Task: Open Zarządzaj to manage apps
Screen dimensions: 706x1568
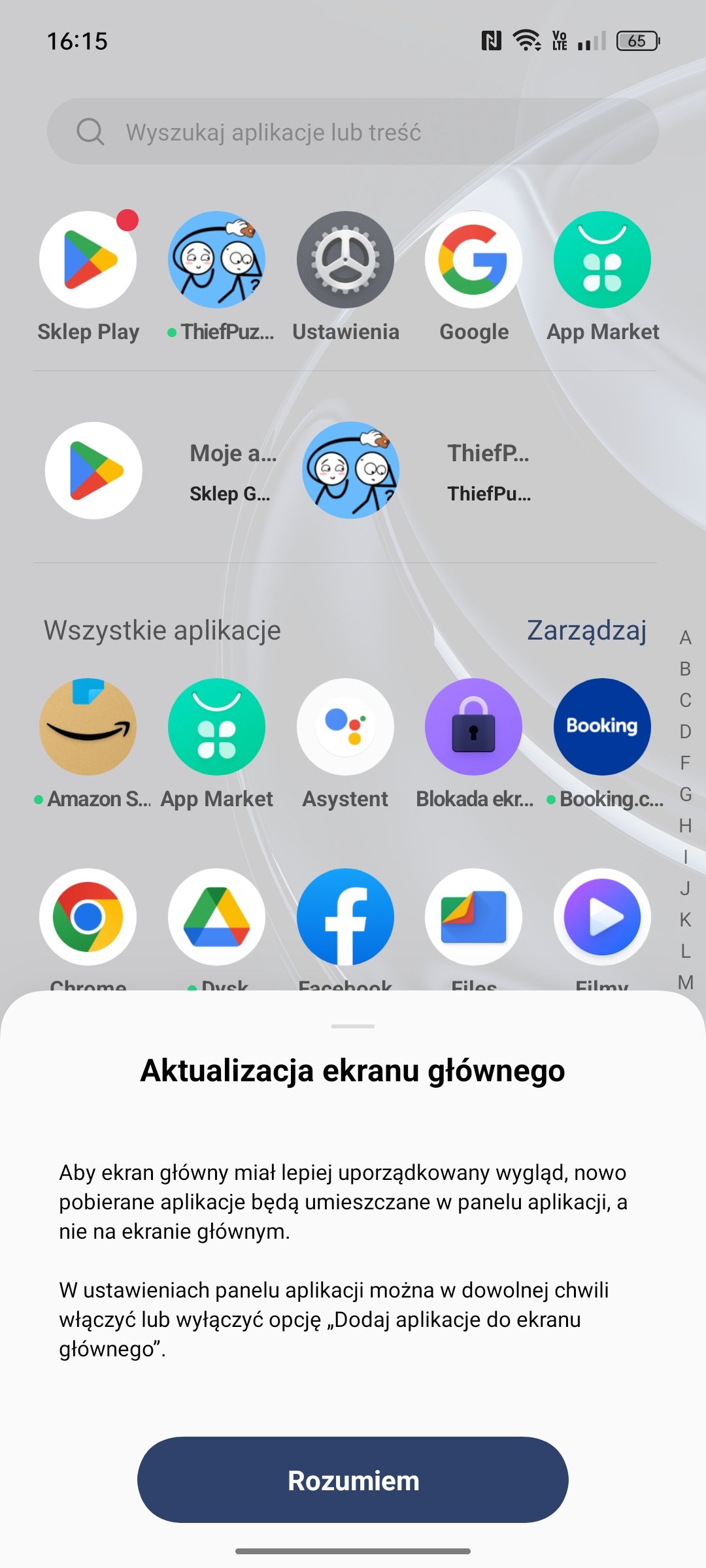Action: point(586,630)
